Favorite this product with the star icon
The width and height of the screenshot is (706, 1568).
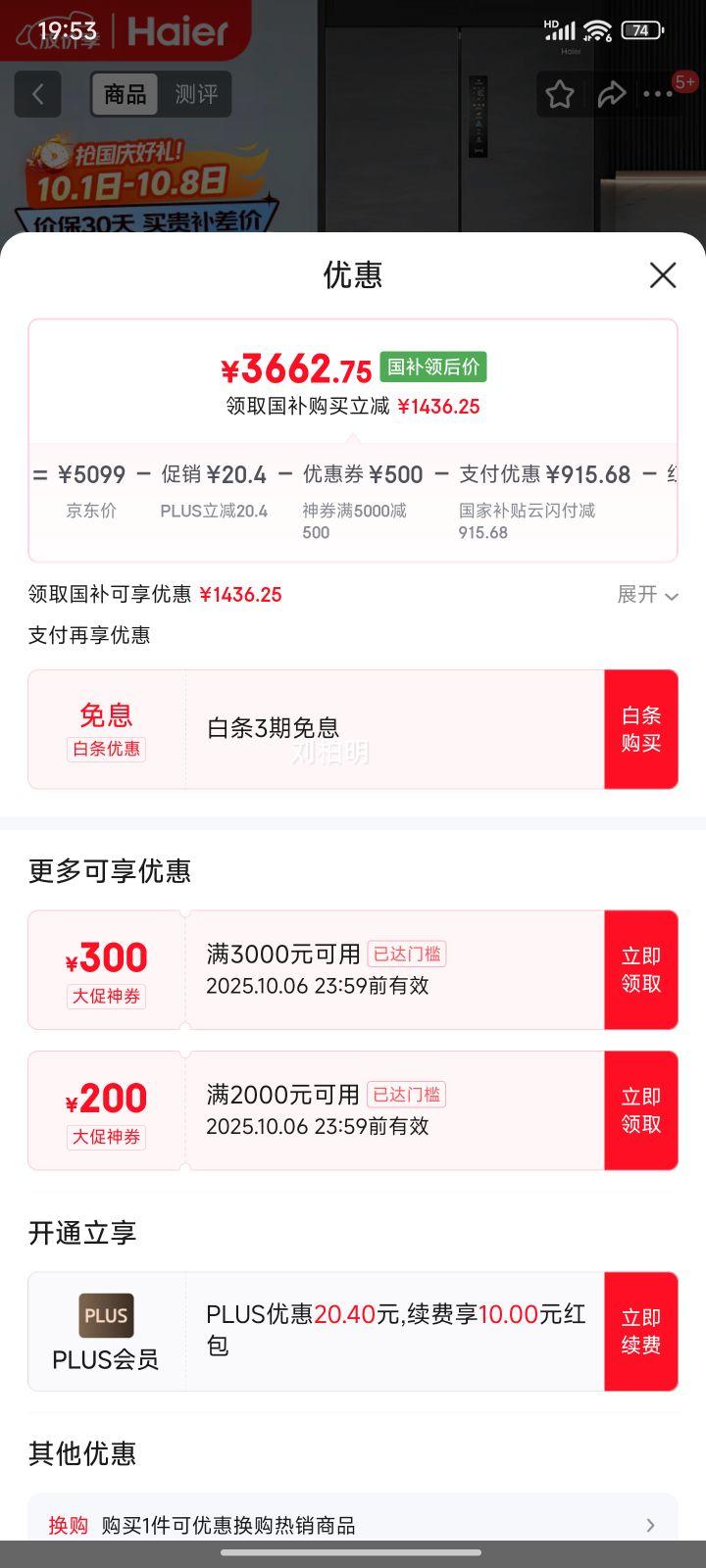click(x=560, y=94)
